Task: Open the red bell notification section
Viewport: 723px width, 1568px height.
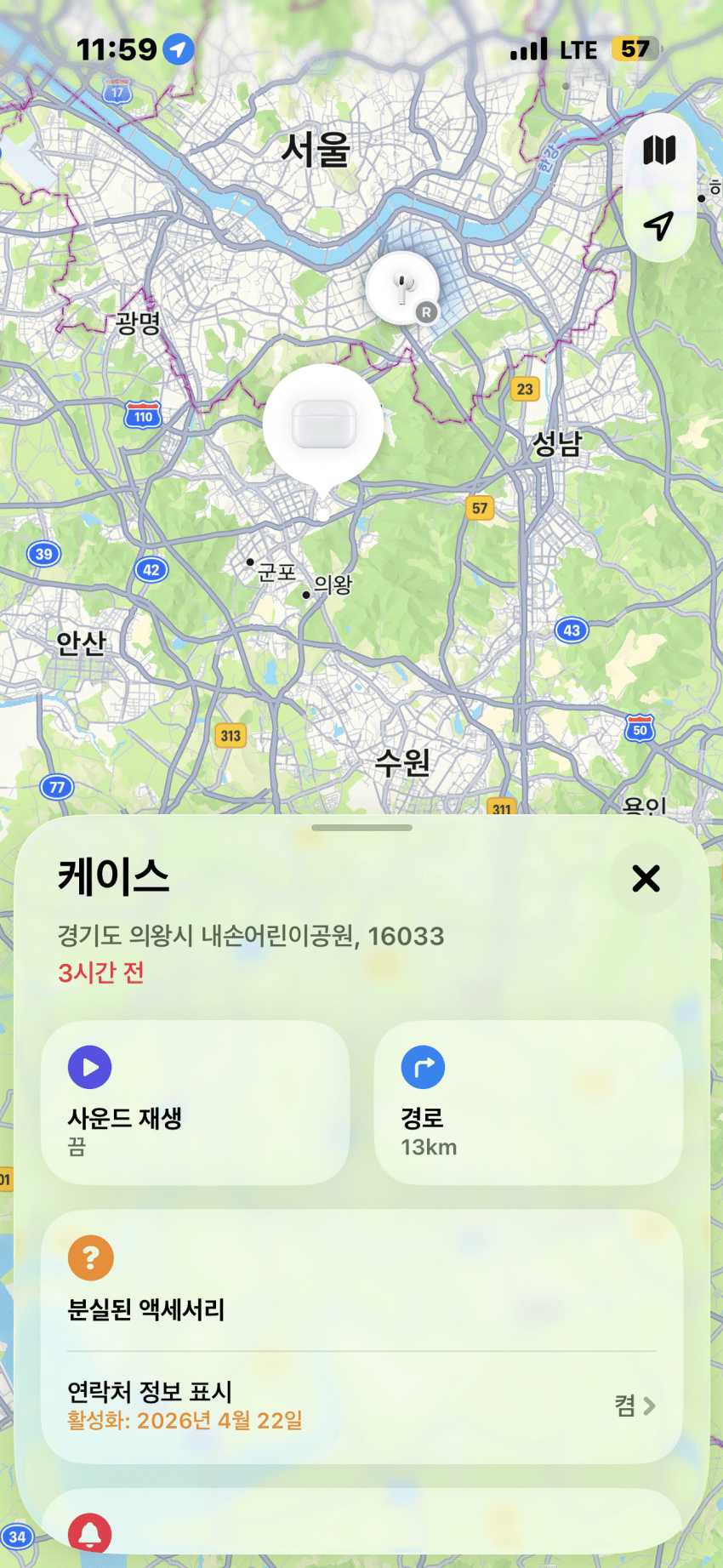Action: [x=90, y=1533]
